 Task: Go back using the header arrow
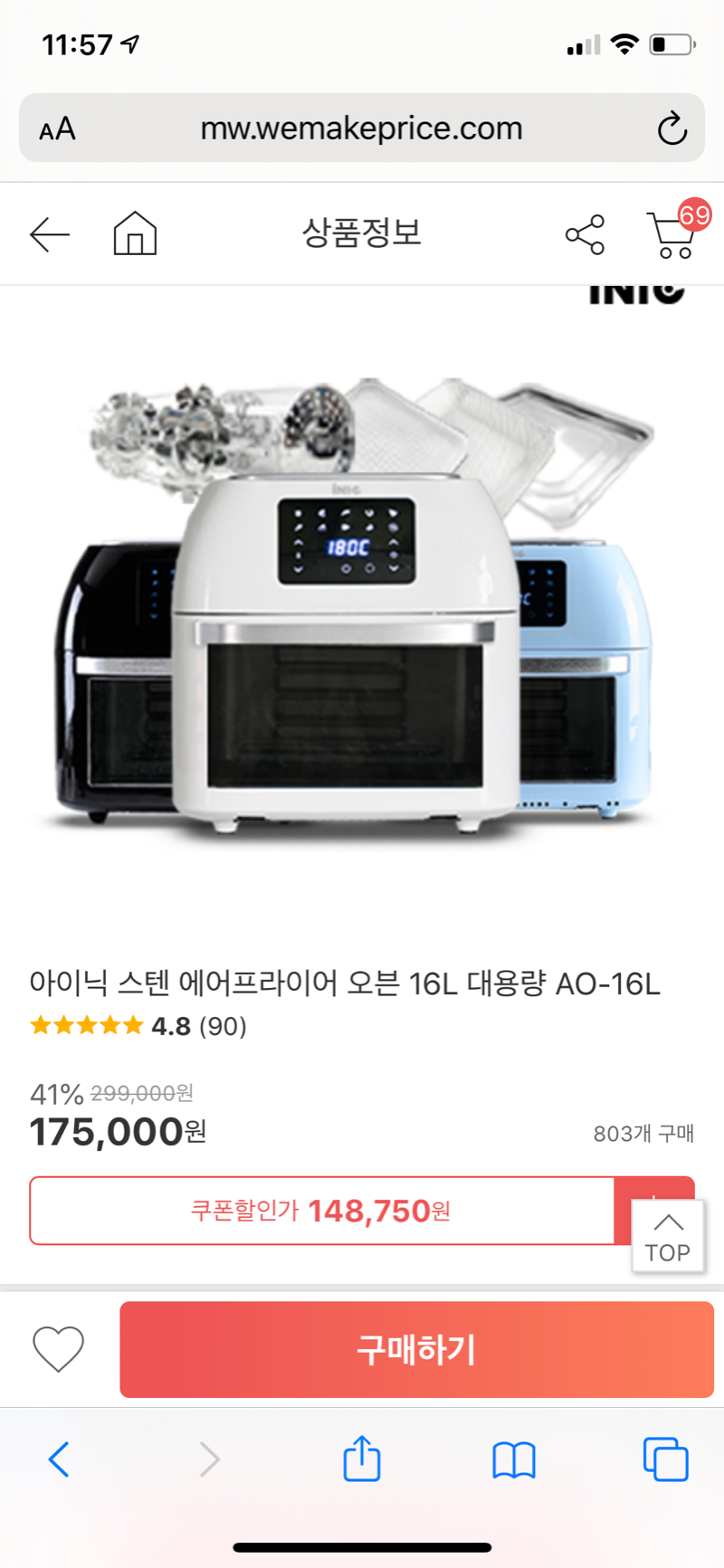50,235
